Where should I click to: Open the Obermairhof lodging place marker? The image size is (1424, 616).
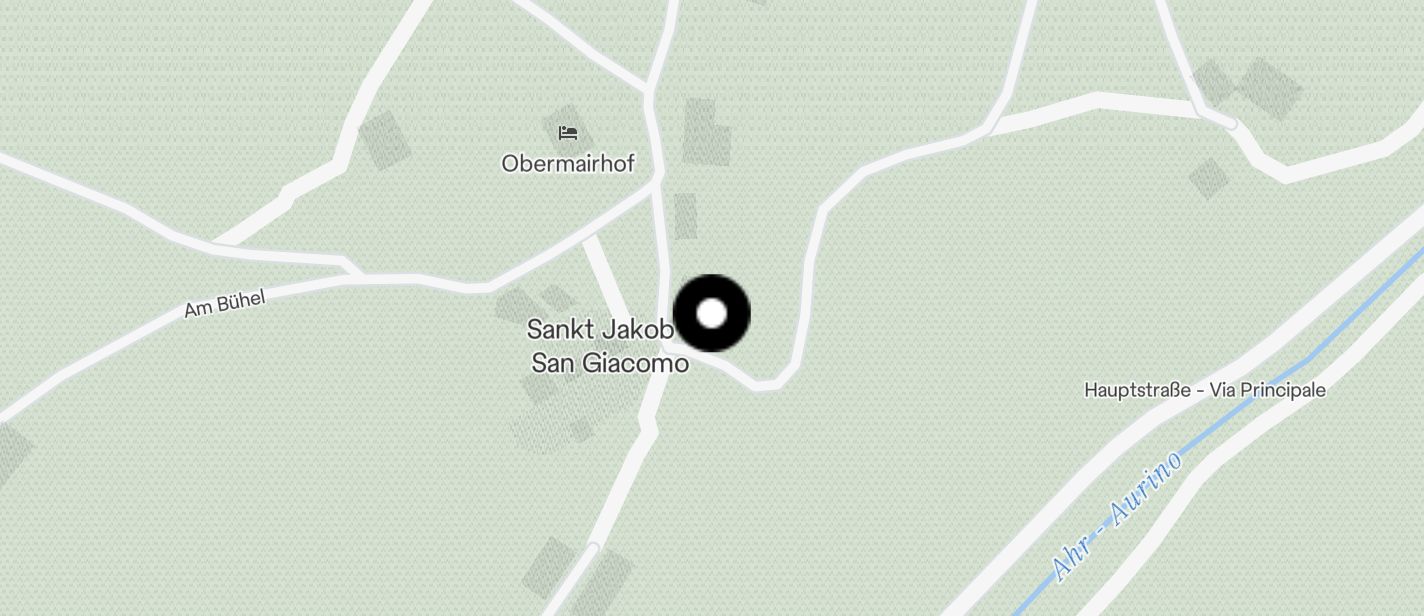(x=568, y=133)
